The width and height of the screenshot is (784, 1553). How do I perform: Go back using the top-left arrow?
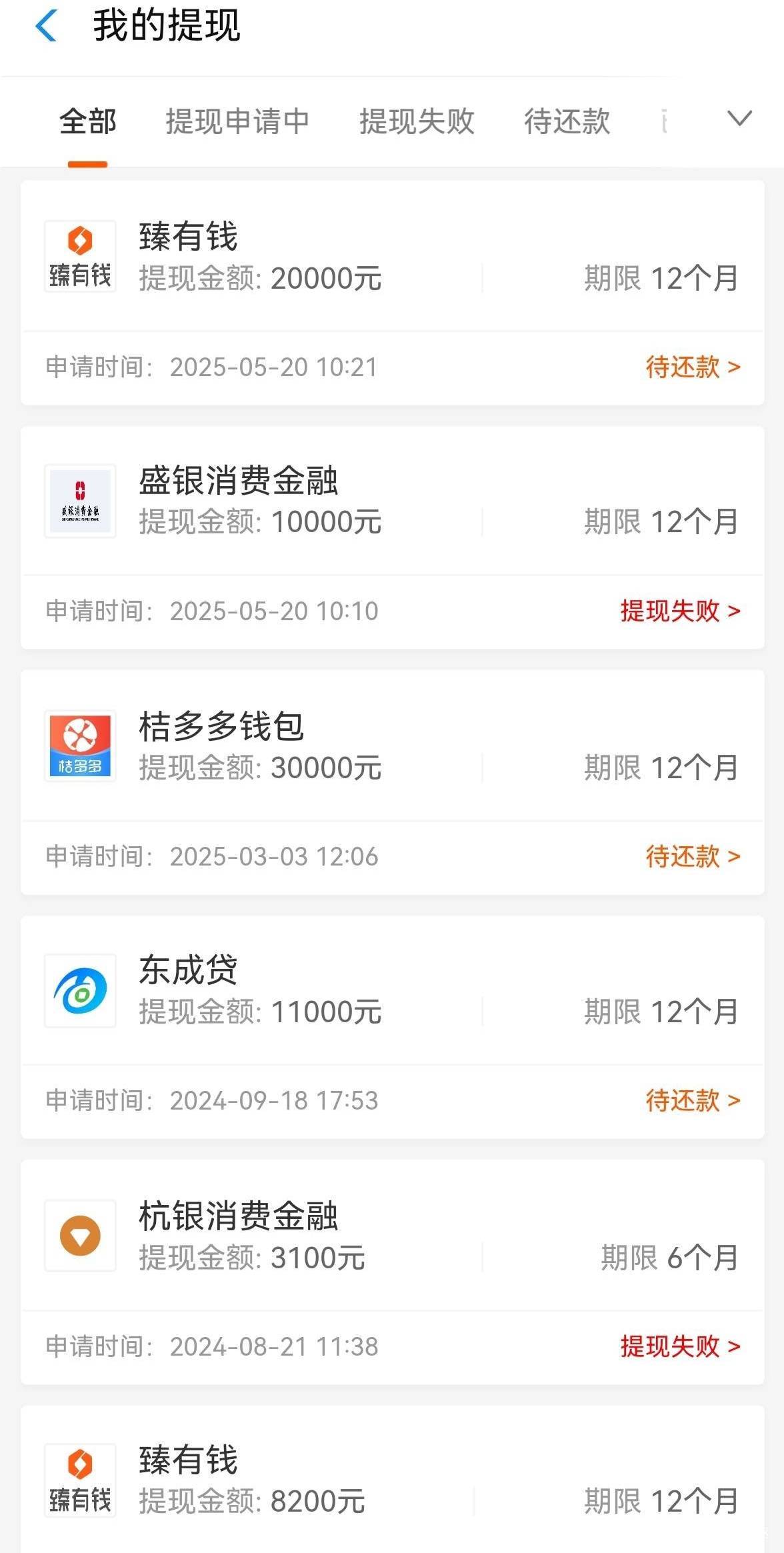[46, 27]
